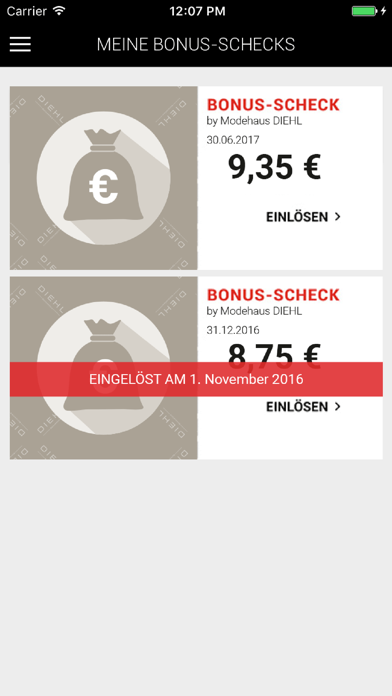Open the redeemed bonus check dated 31.12.2016
This screenshot has height=696, width=392.
[x=196, y=368]
